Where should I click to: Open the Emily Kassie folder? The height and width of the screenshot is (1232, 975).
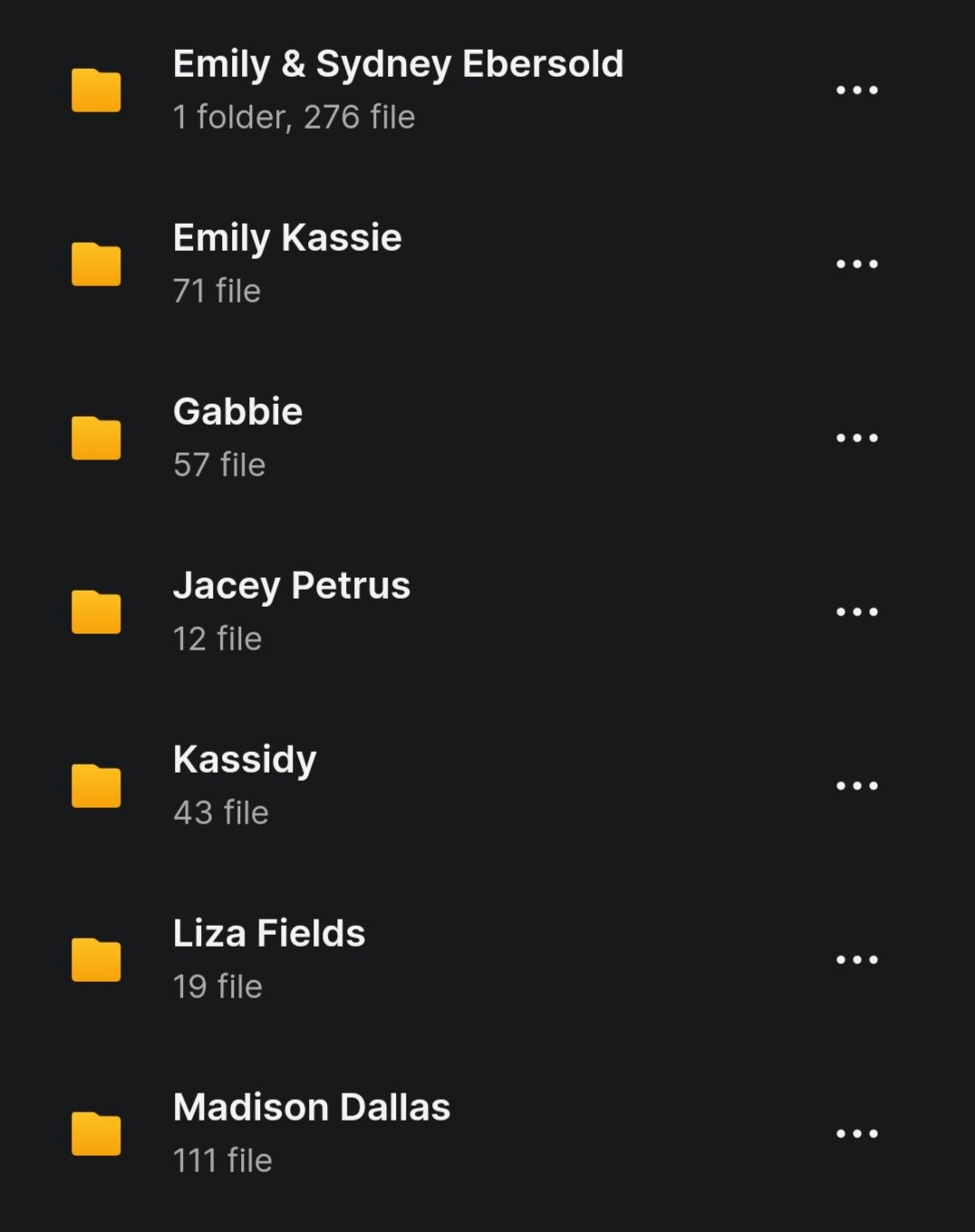(x=286, y=239)
